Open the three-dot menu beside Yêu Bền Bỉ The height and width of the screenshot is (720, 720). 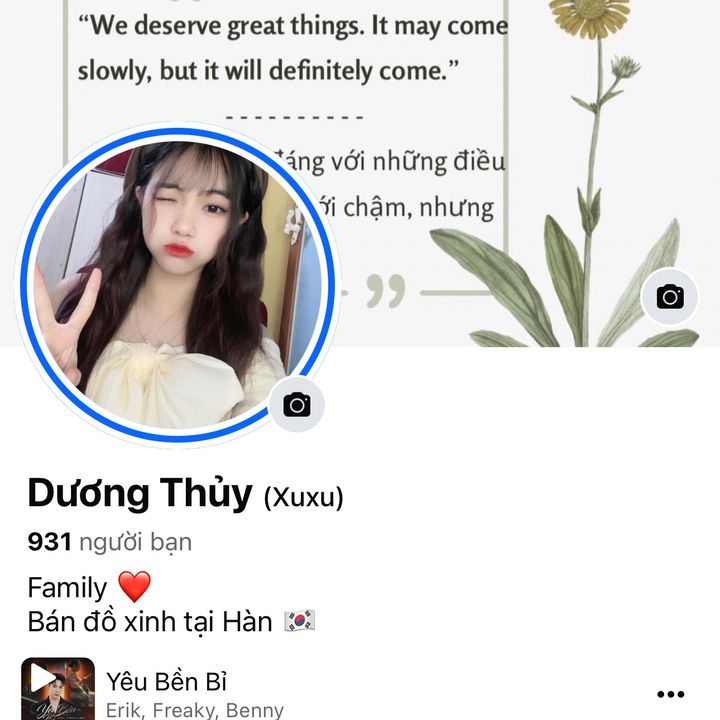(670, 694)
